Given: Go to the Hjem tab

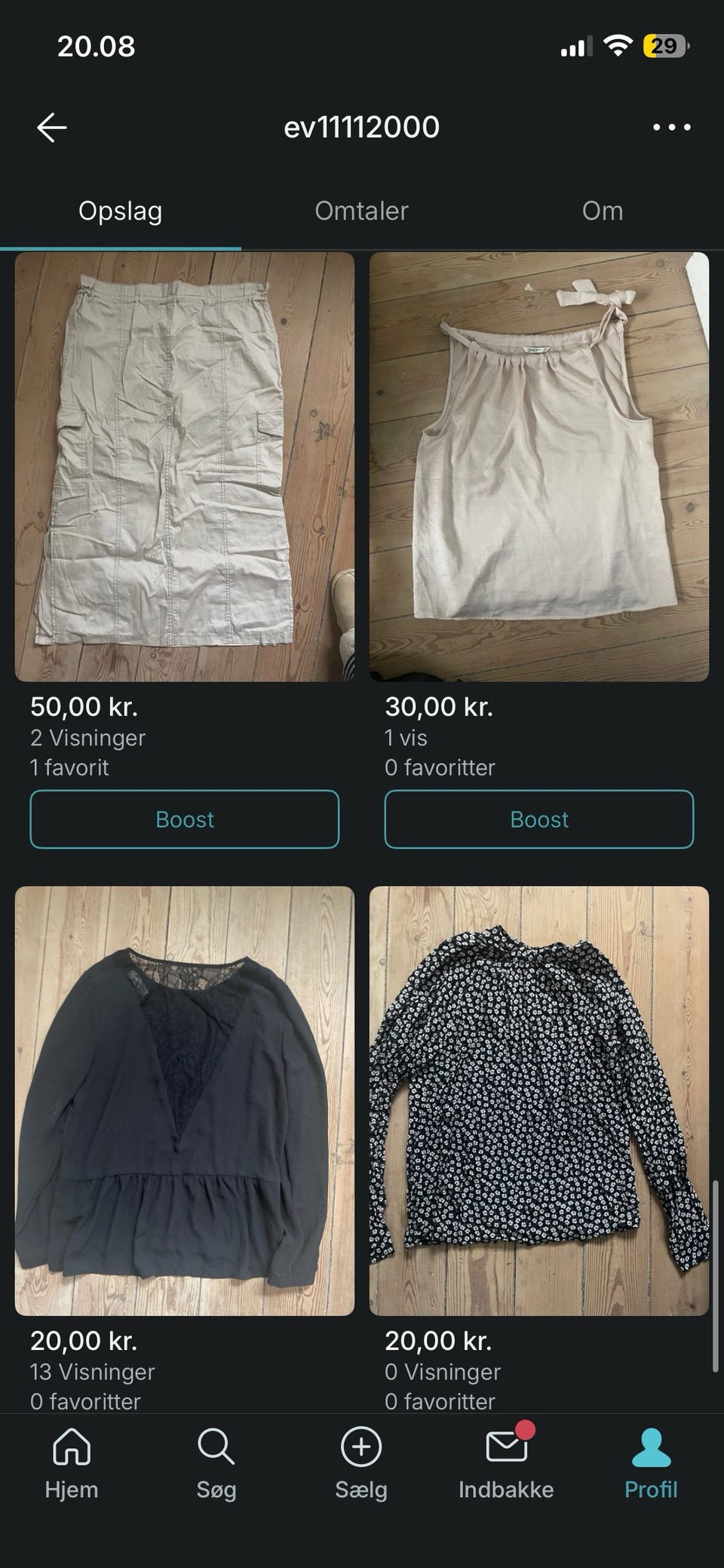Looking at the screenshot, I should click(72, 1465).
